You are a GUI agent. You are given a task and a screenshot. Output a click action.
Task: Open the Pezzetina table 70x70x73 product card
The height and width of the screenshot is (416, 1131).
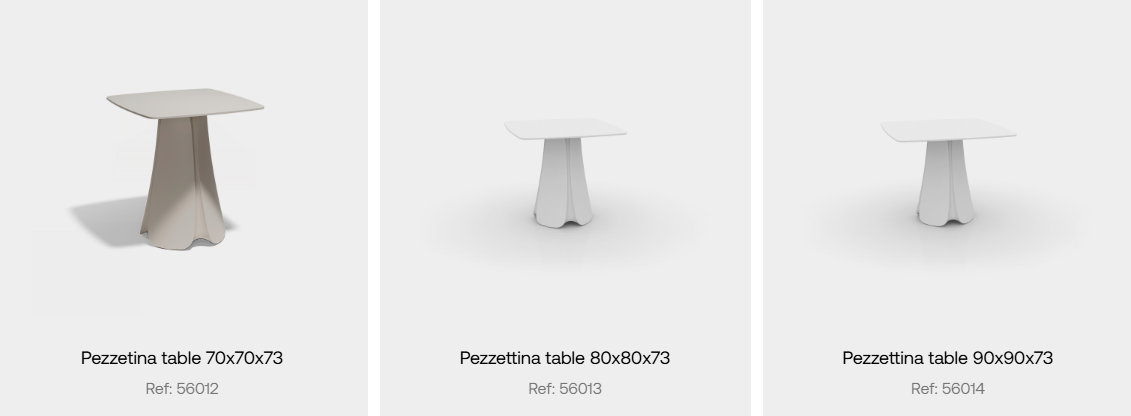182,358
